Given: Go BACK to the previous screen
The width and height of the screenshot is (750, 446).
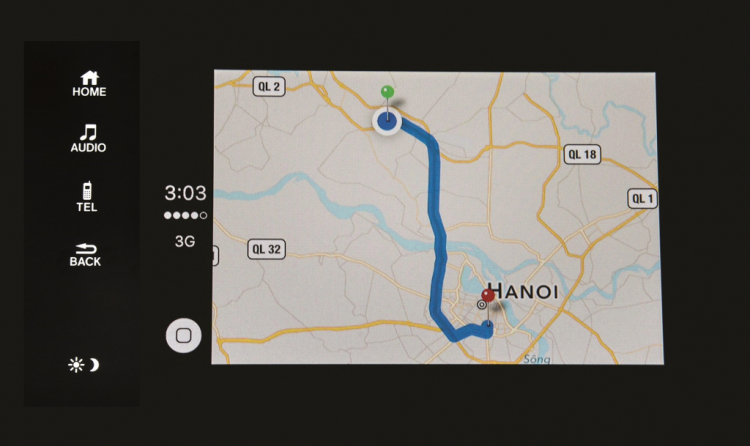Looking at the screenshot, I should pos(86,254).
